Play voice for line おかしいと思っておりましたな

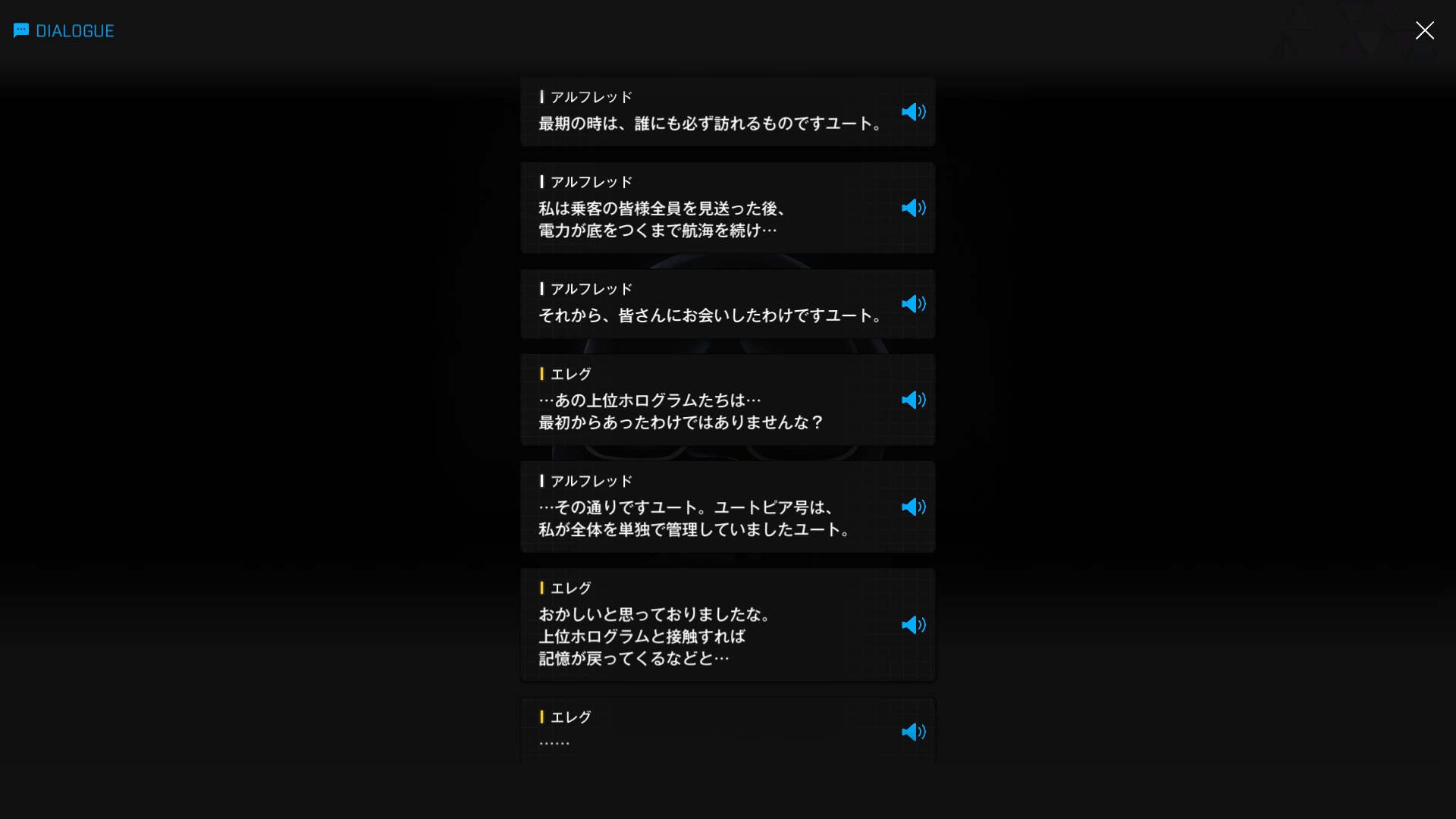tap(913, 625)
